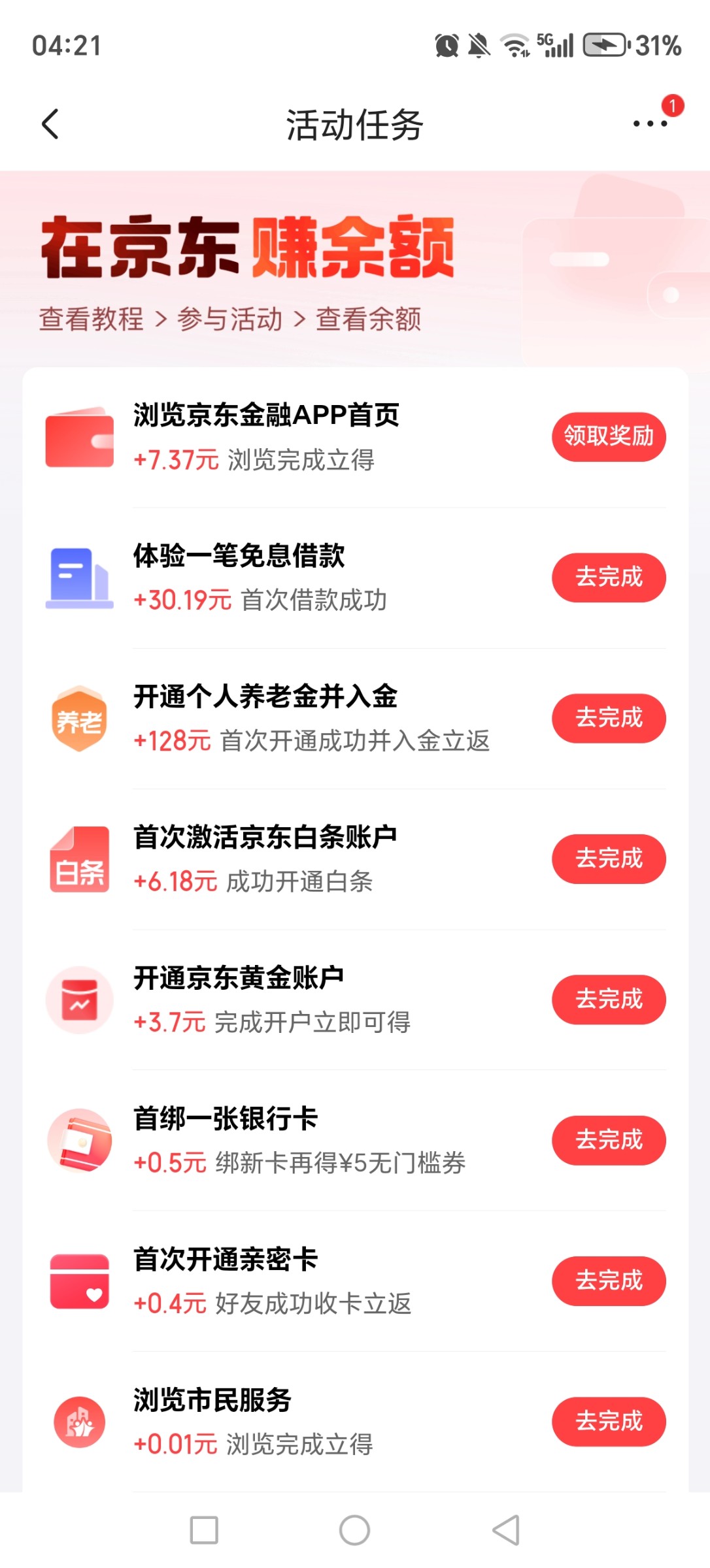
Task: Click the 参与活动 breadcrumb link
Action: [x=230, y=320]
